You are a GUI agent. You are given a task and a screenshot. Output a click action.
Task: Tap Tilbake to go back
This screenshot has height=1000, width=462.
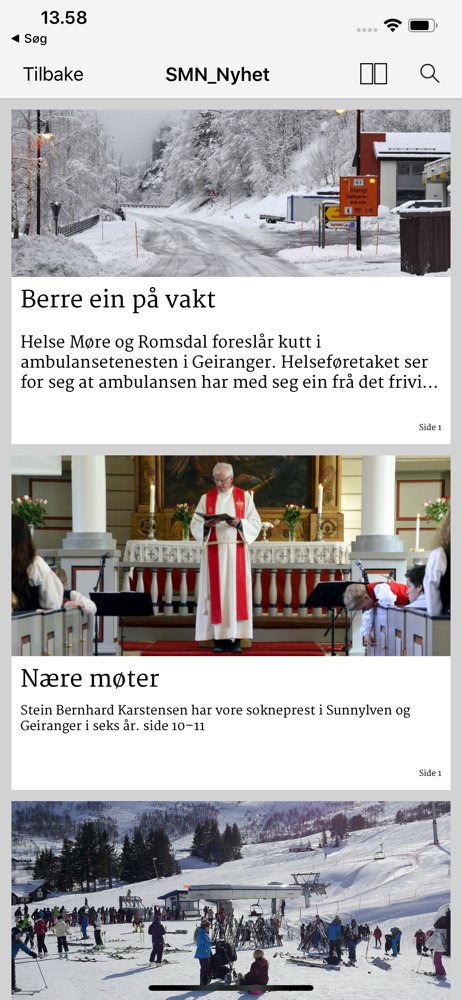pyautogui.click(x=53, y=75)
